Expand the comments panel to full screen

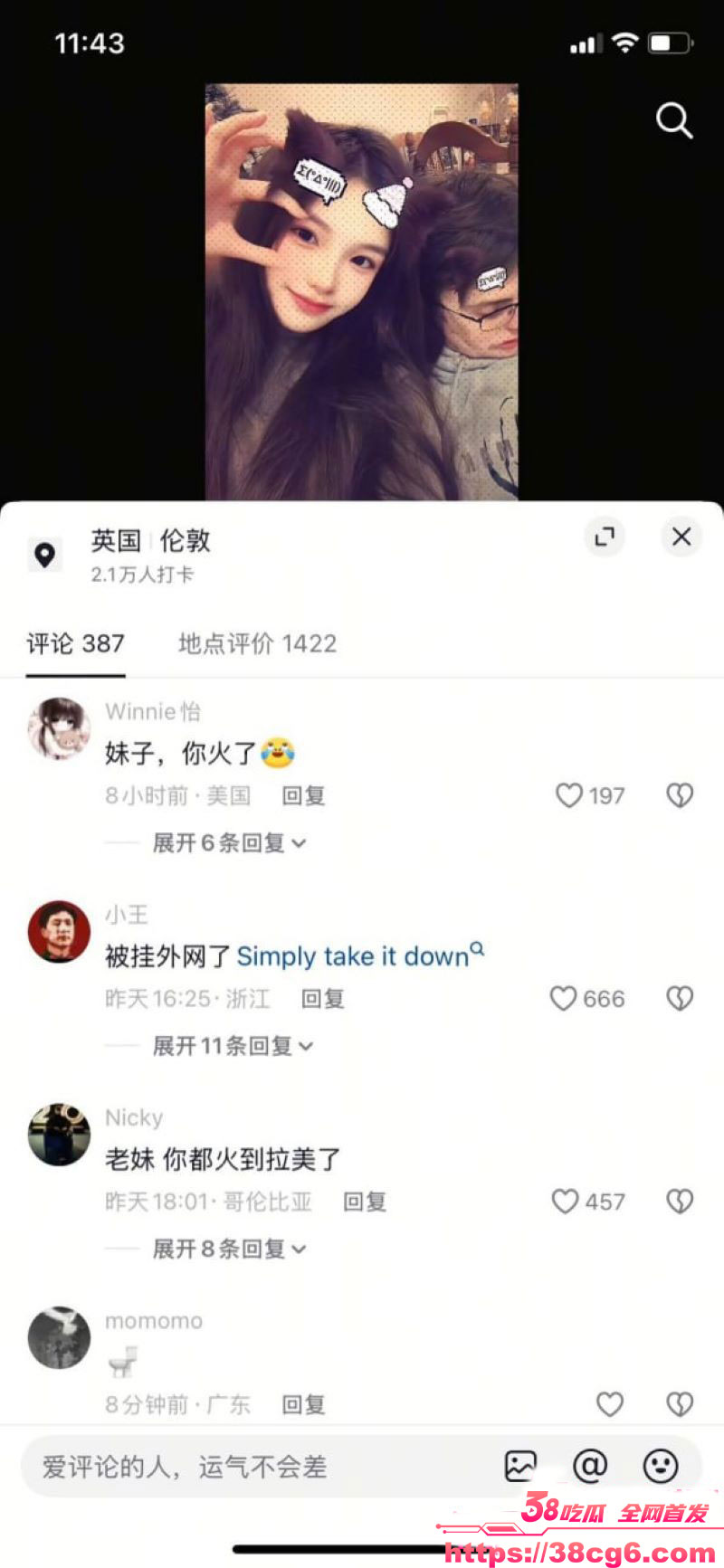point(604,537)
